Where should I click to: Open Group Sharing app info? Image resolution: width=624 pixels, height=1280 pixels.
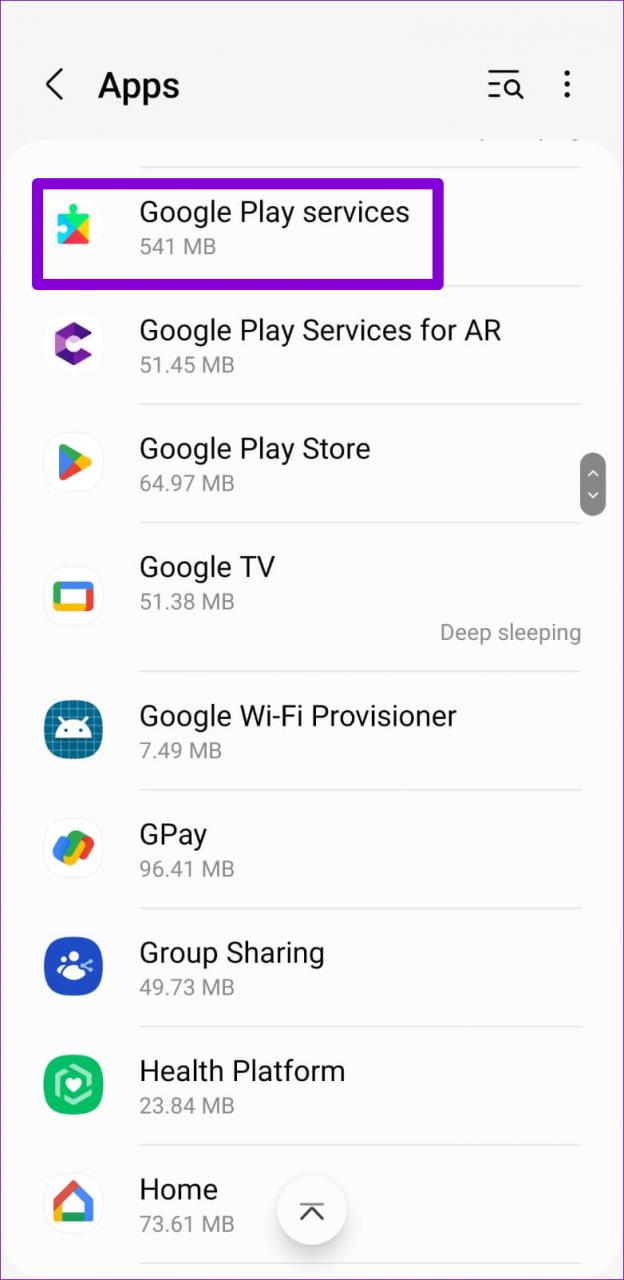click(312, 968)
